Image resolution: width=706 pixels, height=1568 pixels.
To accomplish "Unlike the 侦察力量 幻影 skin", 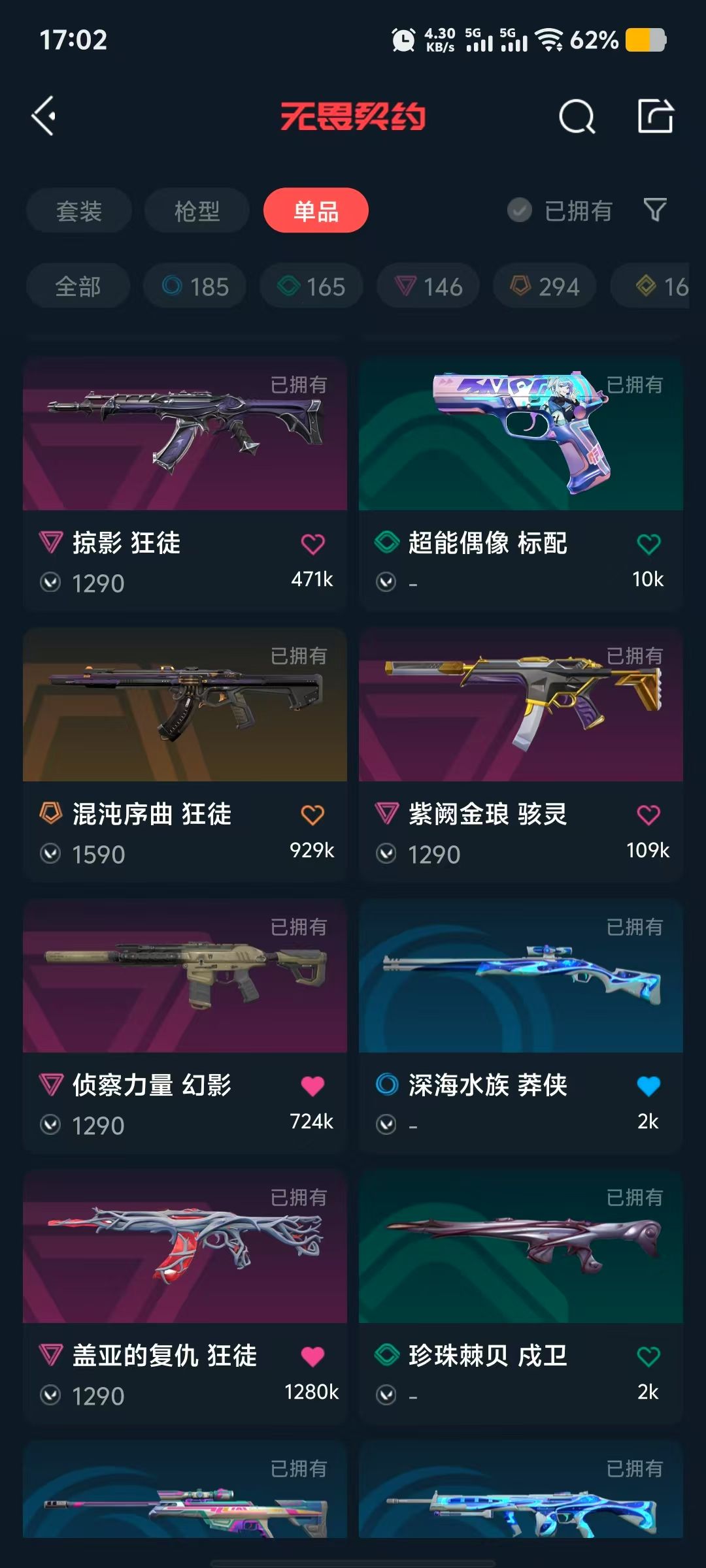I will tap(312, 1086).
